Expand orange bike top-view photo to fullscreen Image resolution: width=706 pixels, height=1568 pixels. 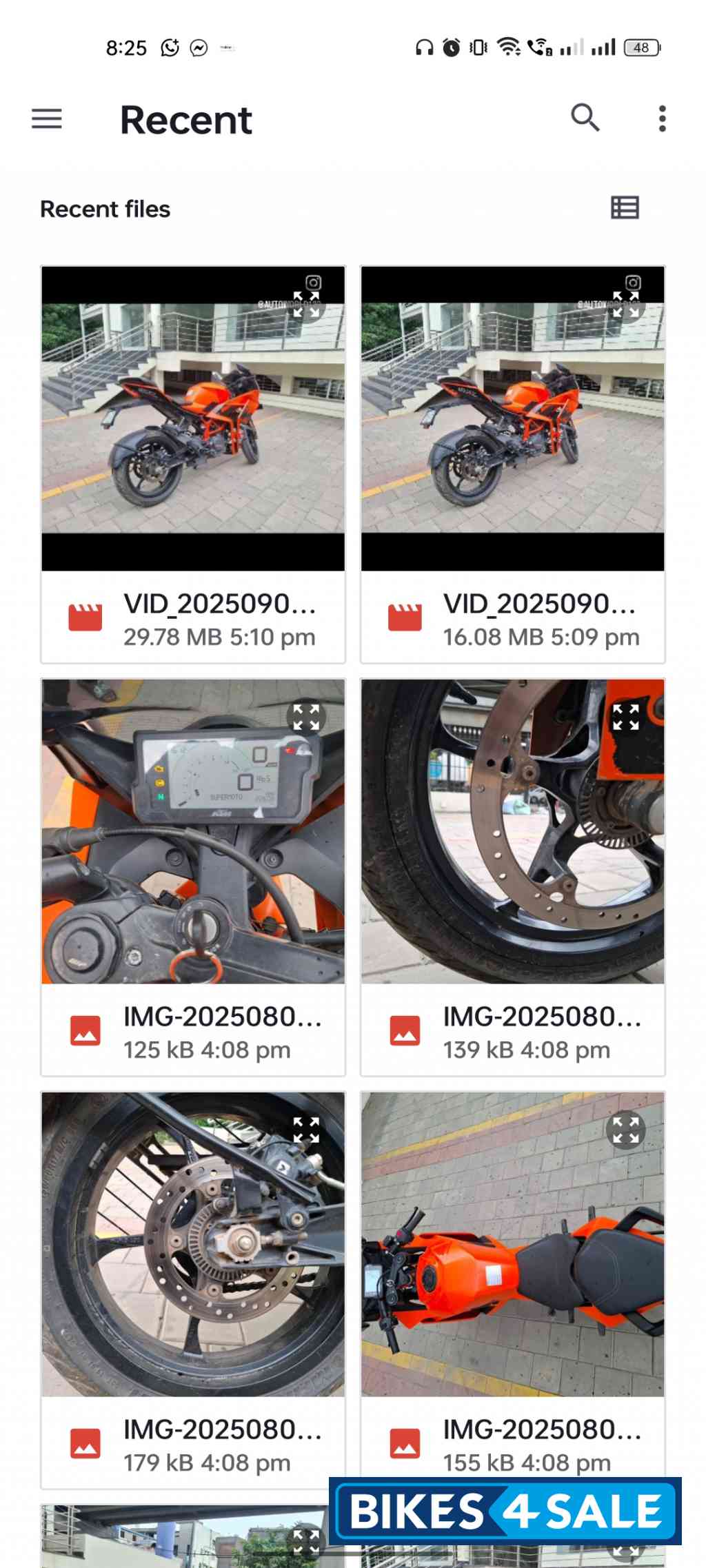coord(626,1130)
